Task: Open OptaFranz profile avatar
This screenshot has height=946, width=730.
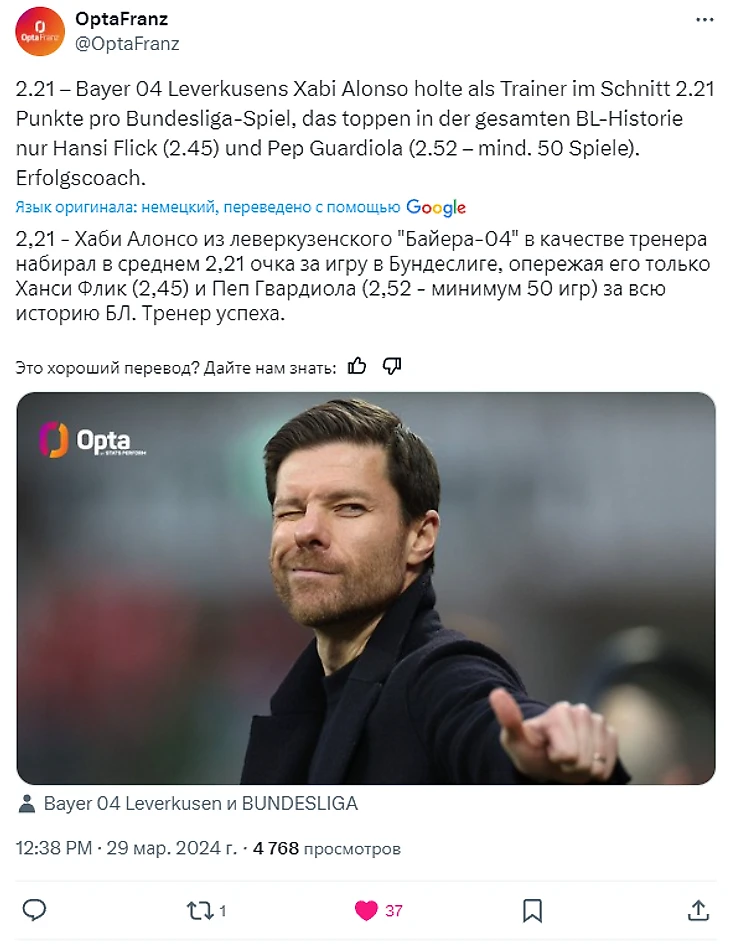Action: pos(40,32)
